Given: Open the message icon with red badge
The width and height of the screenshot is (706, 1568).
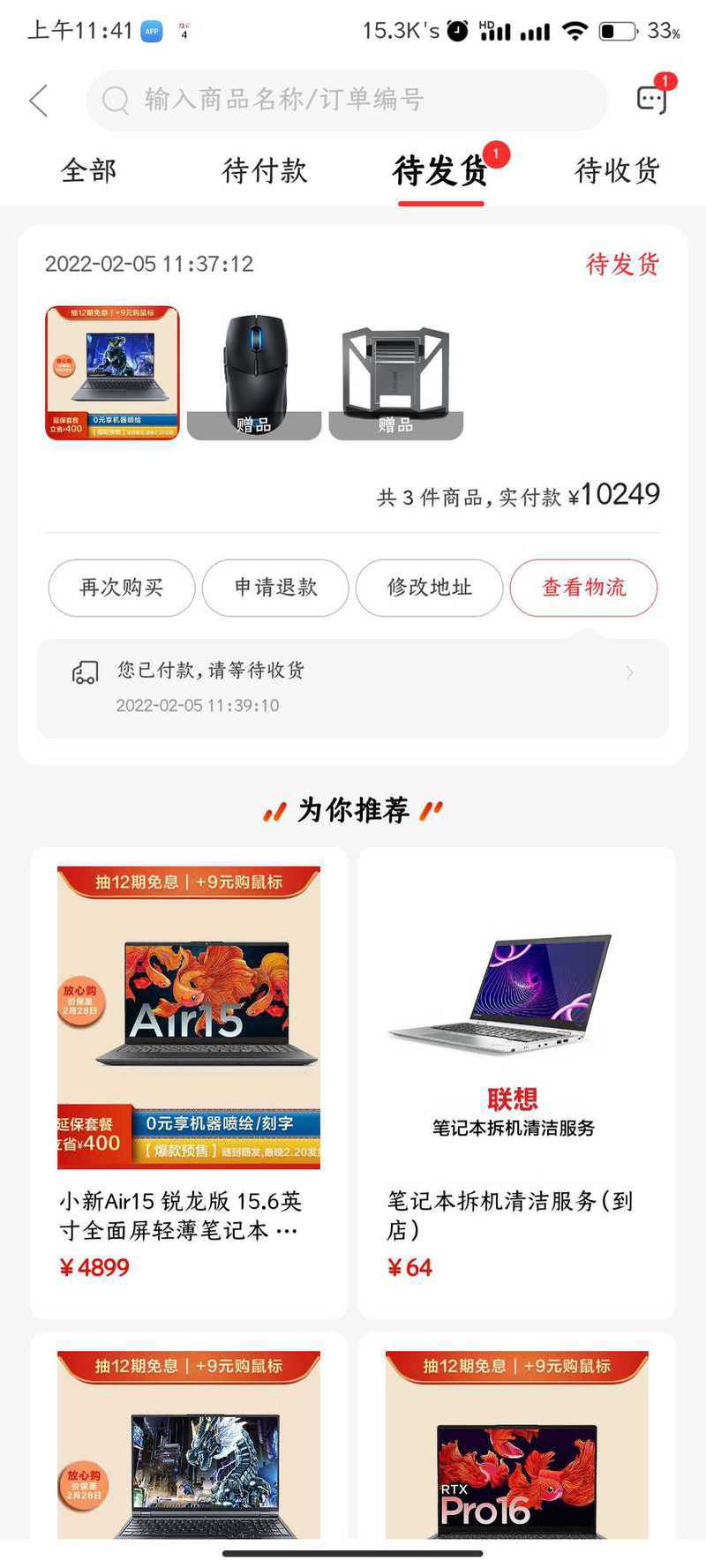Looking at the screenshot, I should point(654,97).
